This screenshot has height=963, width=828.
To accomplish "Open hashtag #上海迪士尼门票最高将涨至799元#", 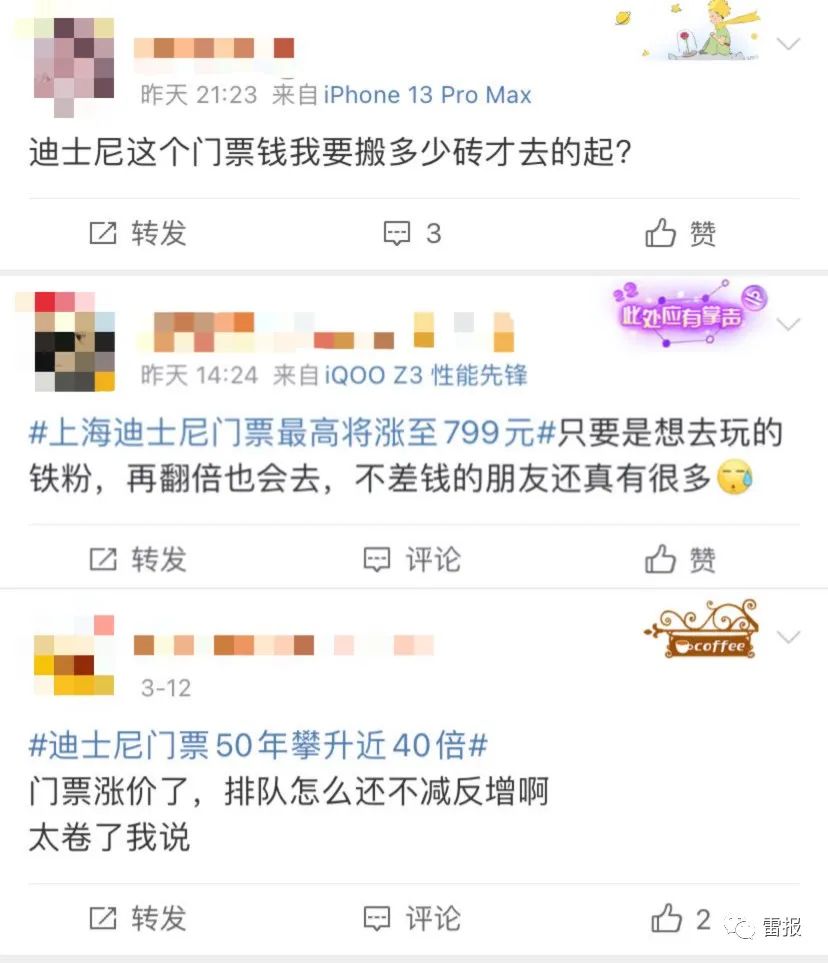I will pyautogui.click(x=291, y=433).
